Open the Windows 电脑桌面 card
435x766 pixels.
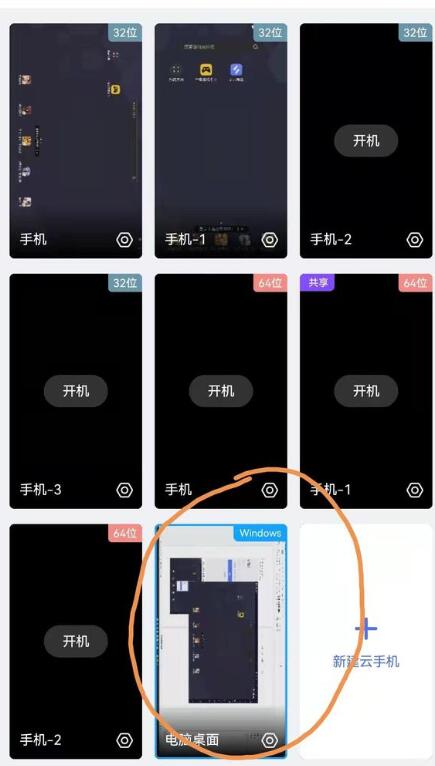[x=221, y=641]
